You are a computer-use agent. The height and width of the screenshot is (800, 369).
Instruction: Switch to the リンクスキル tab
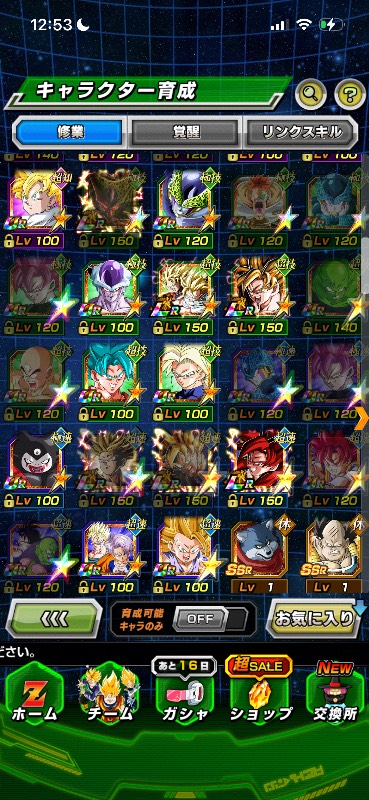pyautogui.click(x=302, y=132)
